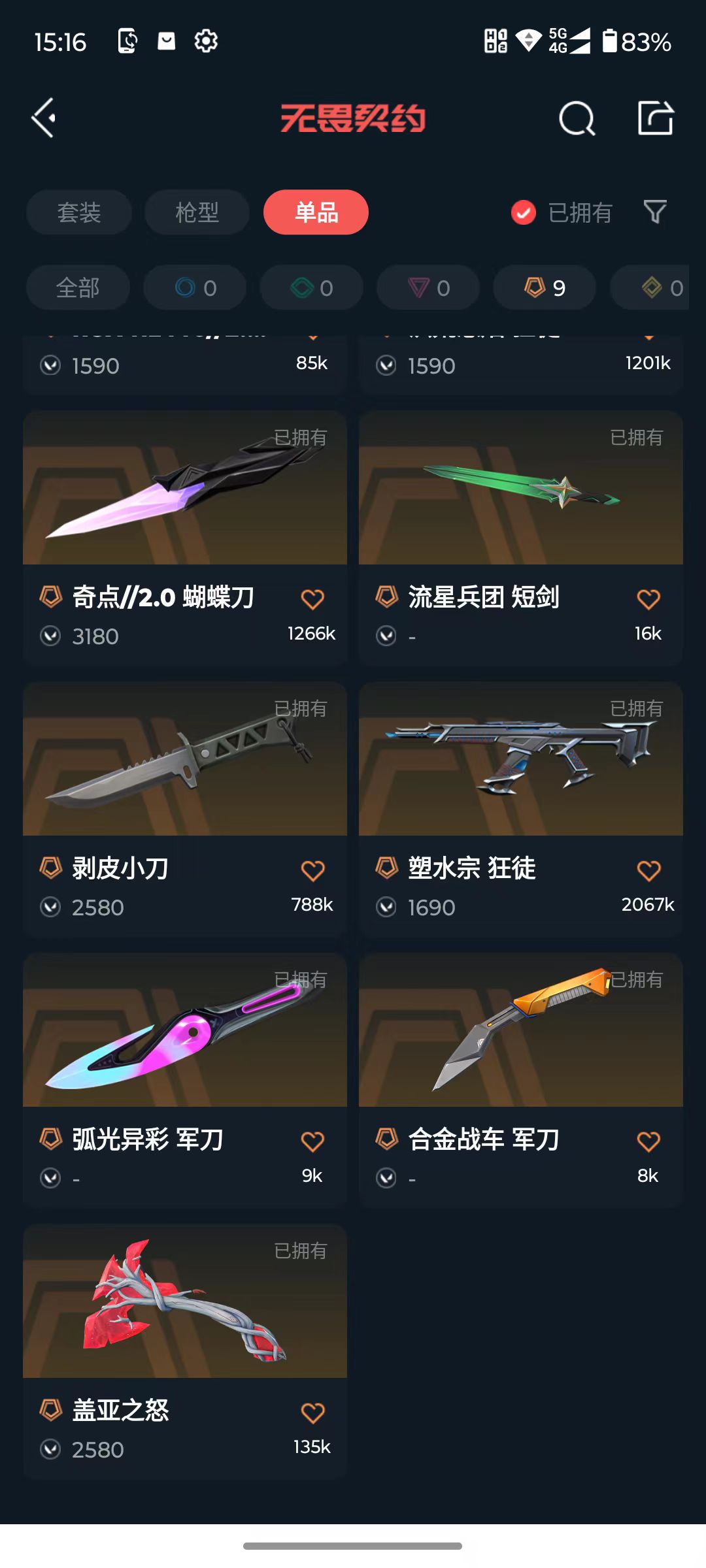Open the funnel filter options
This screenshot has height=1568, width=706.
click(655, 212)
